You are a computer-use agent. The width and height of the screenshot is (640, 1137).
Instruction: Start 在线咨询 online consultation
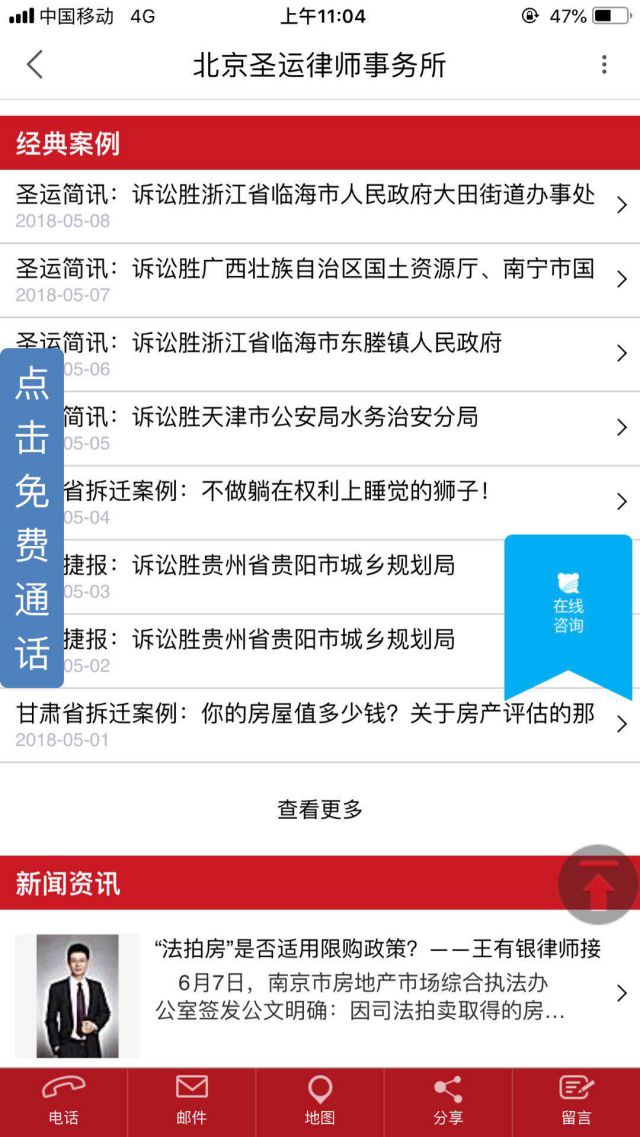(x=568, y=610)
